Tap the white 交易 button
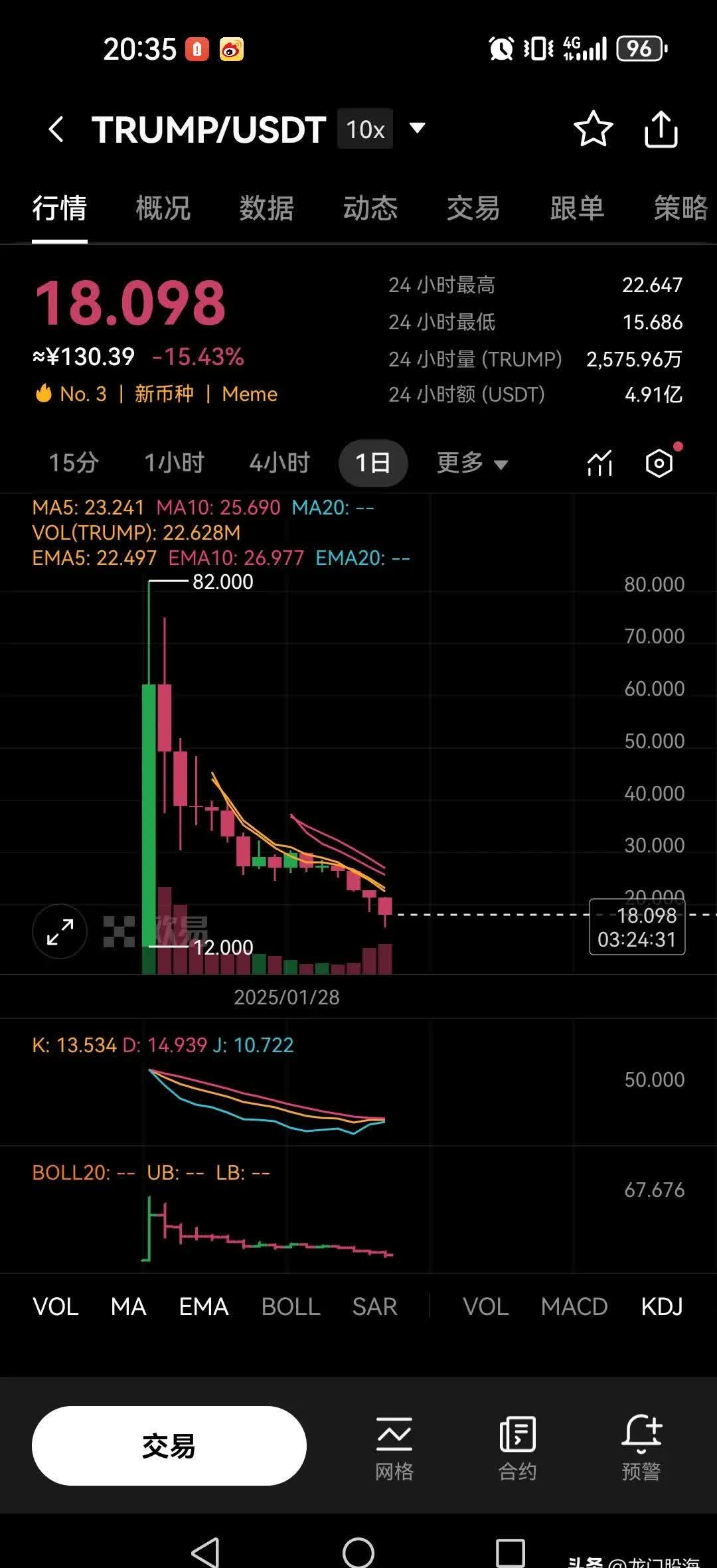This screenshot has height=1568, width=717. point(169,1445)
